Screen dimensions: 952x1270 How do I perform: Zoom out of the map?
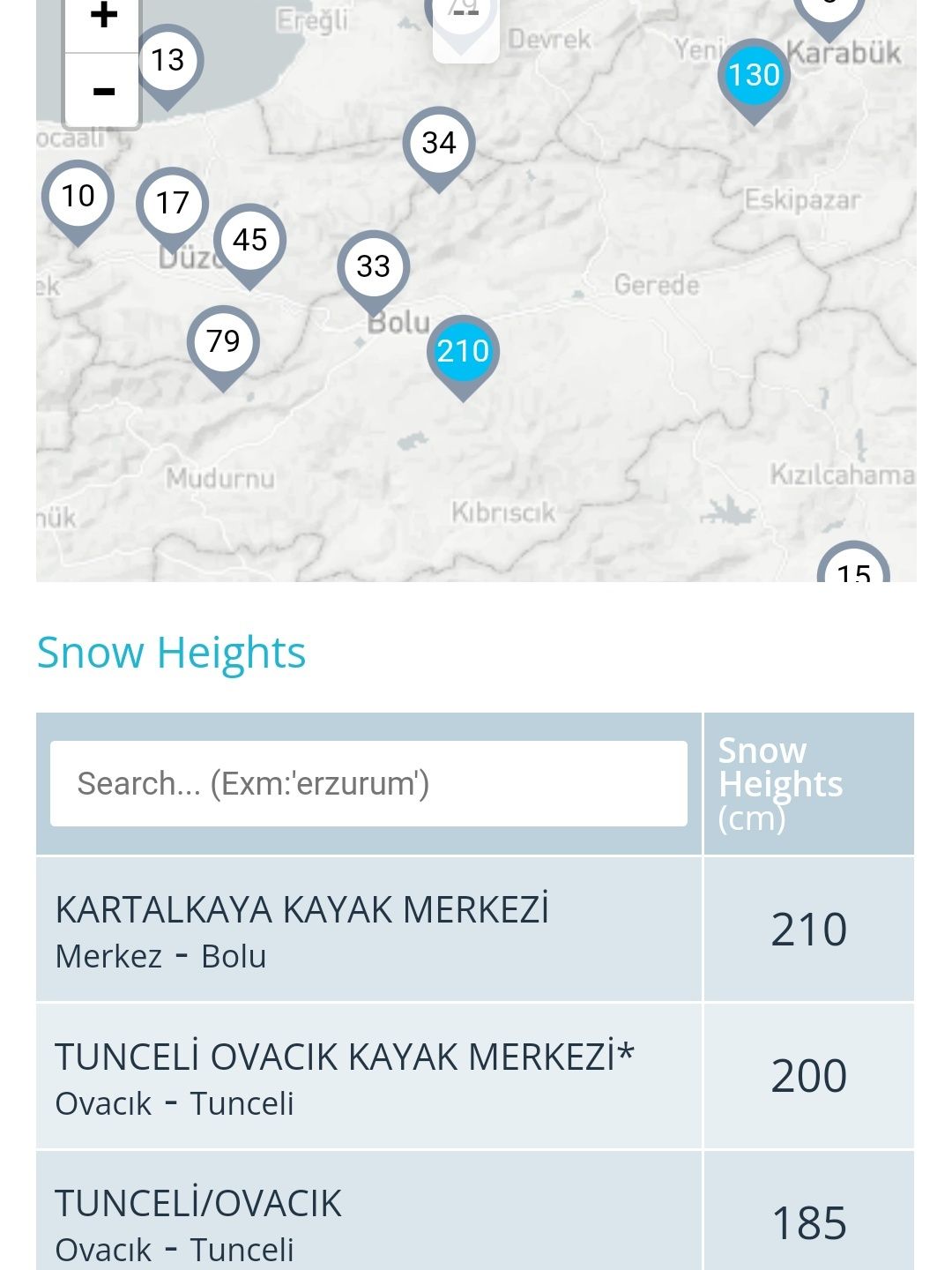coord(103,91)
